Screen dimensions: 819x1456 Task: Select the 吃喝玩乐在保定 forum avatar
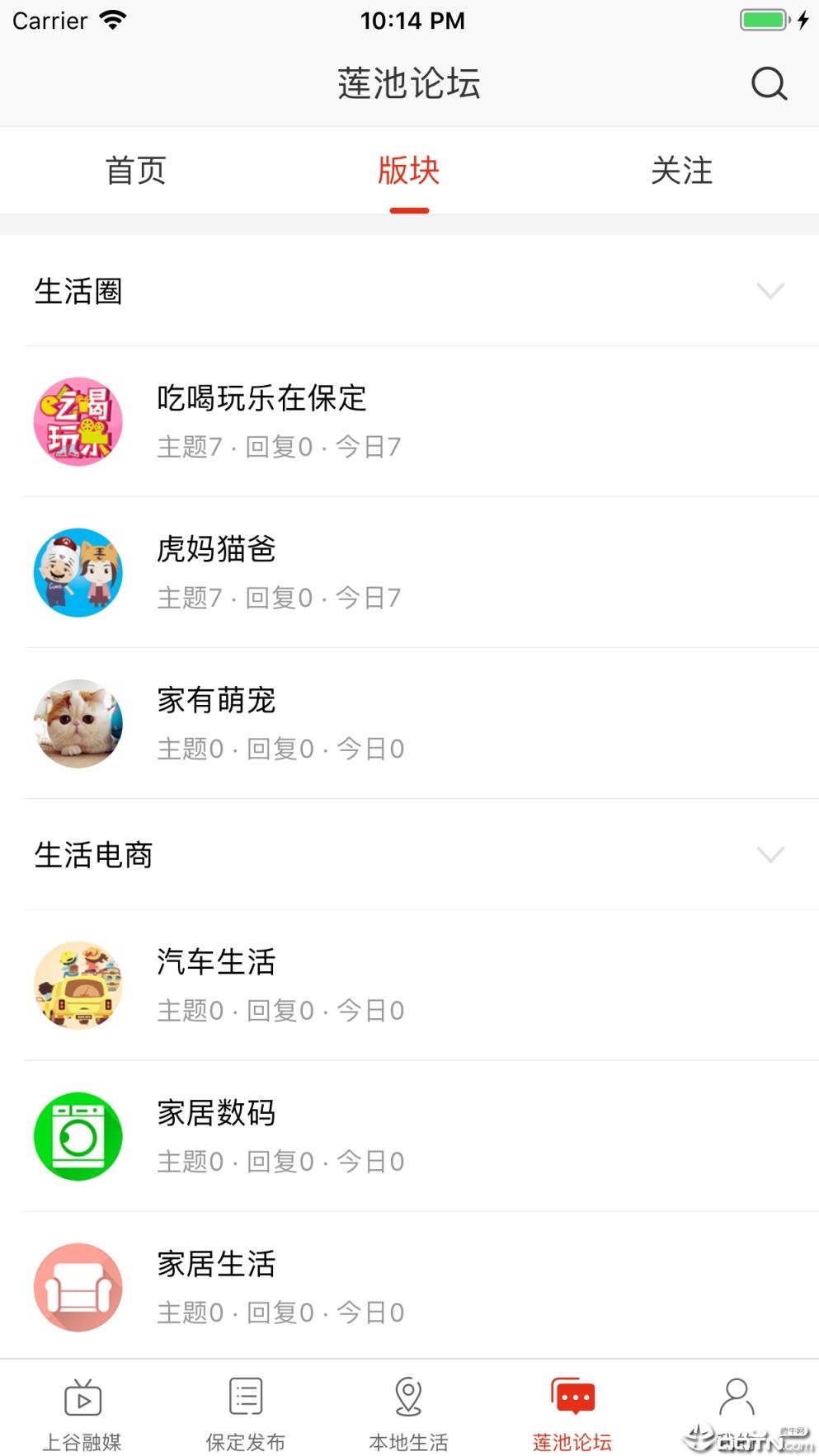click(78, 421)
